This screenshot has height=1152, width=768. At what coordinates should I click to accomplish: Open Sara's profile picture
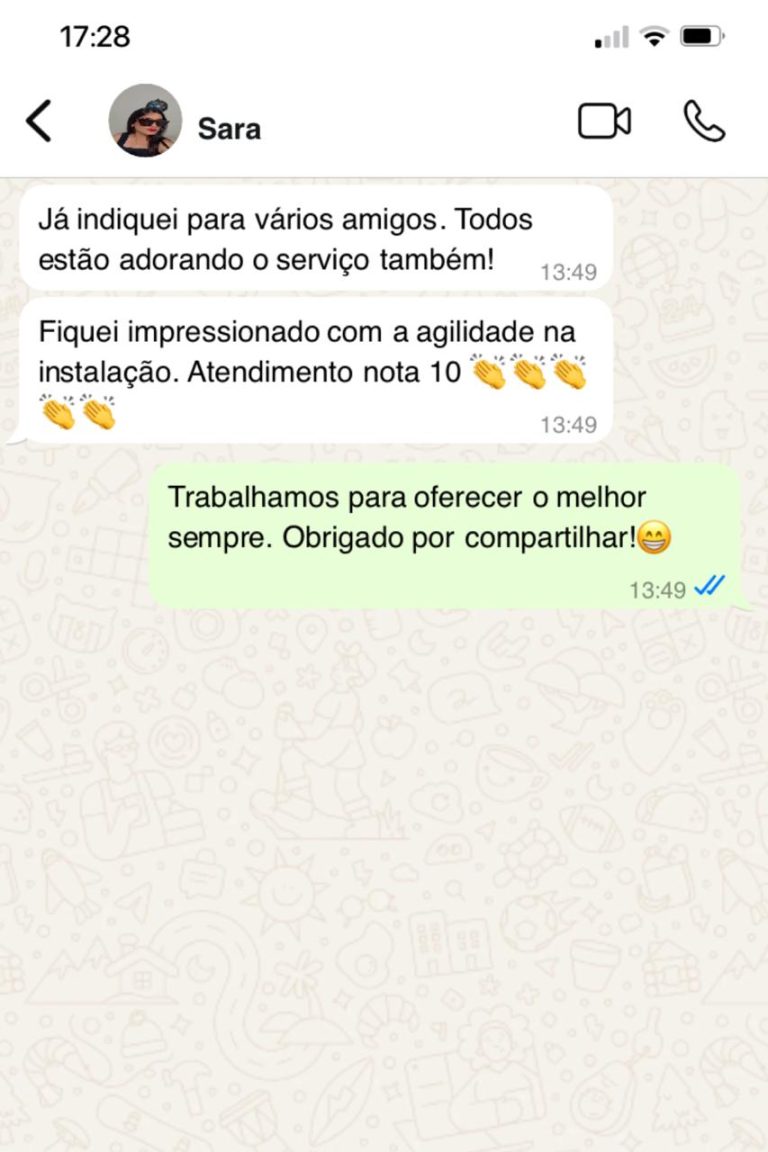tap(145, 121)
